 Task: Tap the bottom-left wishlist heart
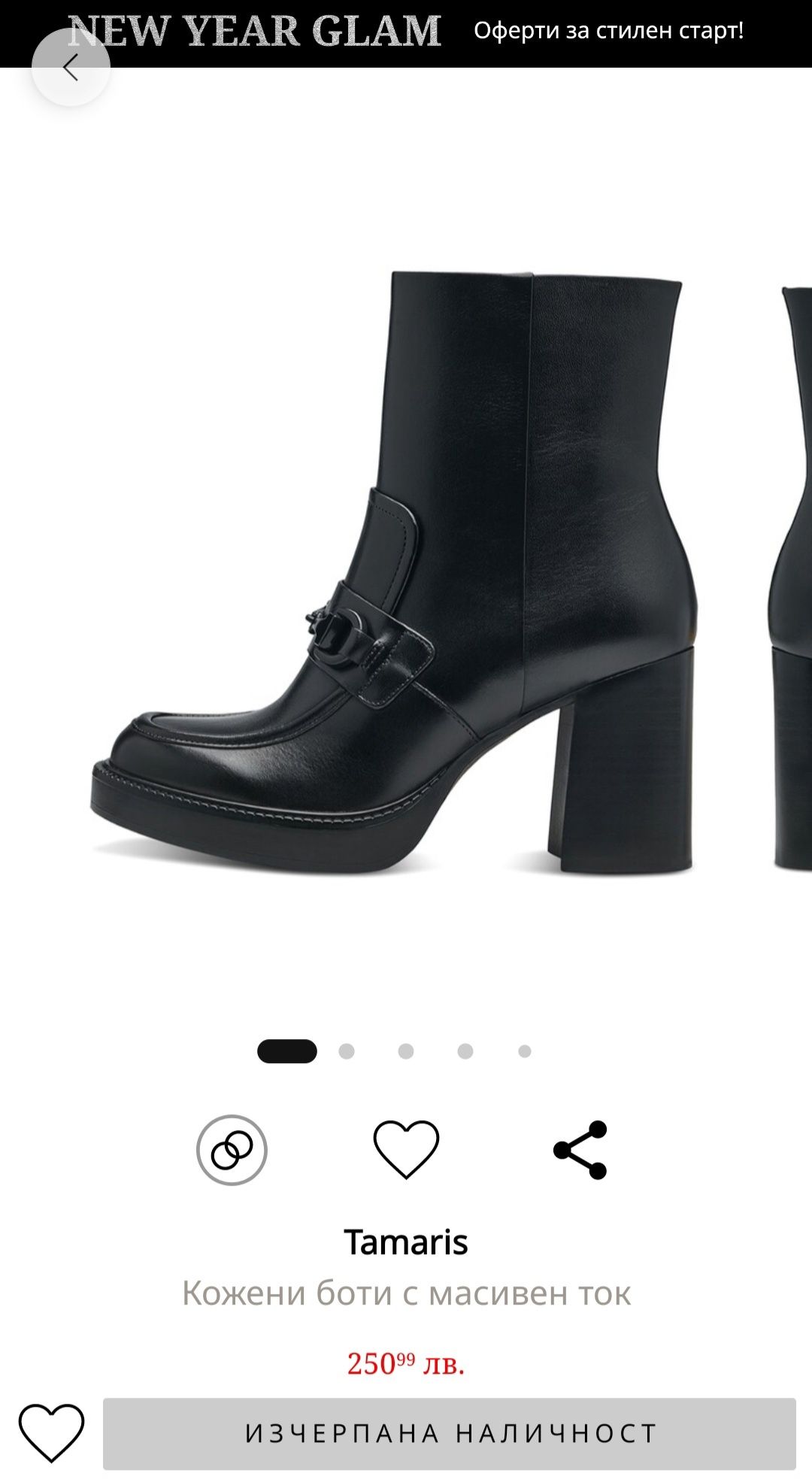(51, 1432)
